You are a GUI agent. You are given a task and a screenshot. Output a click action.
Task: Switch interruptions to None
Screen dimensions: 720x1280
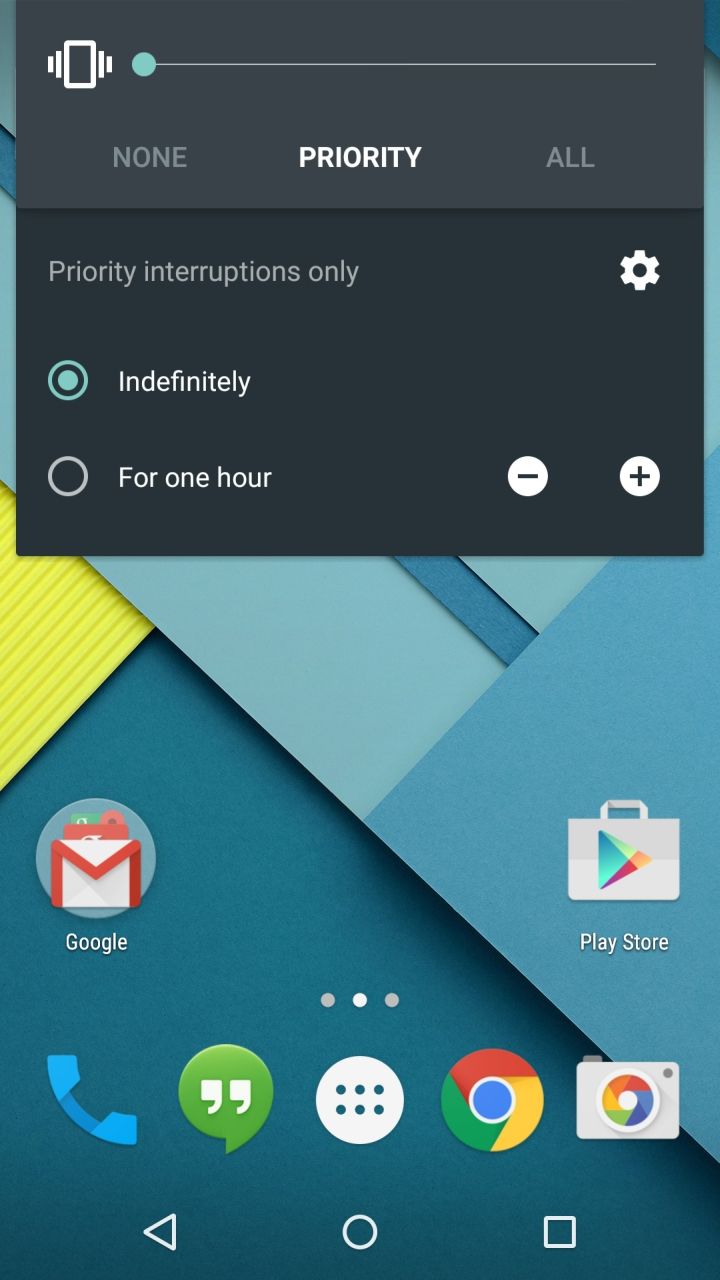pyautogui.click(x=150, y=157)
